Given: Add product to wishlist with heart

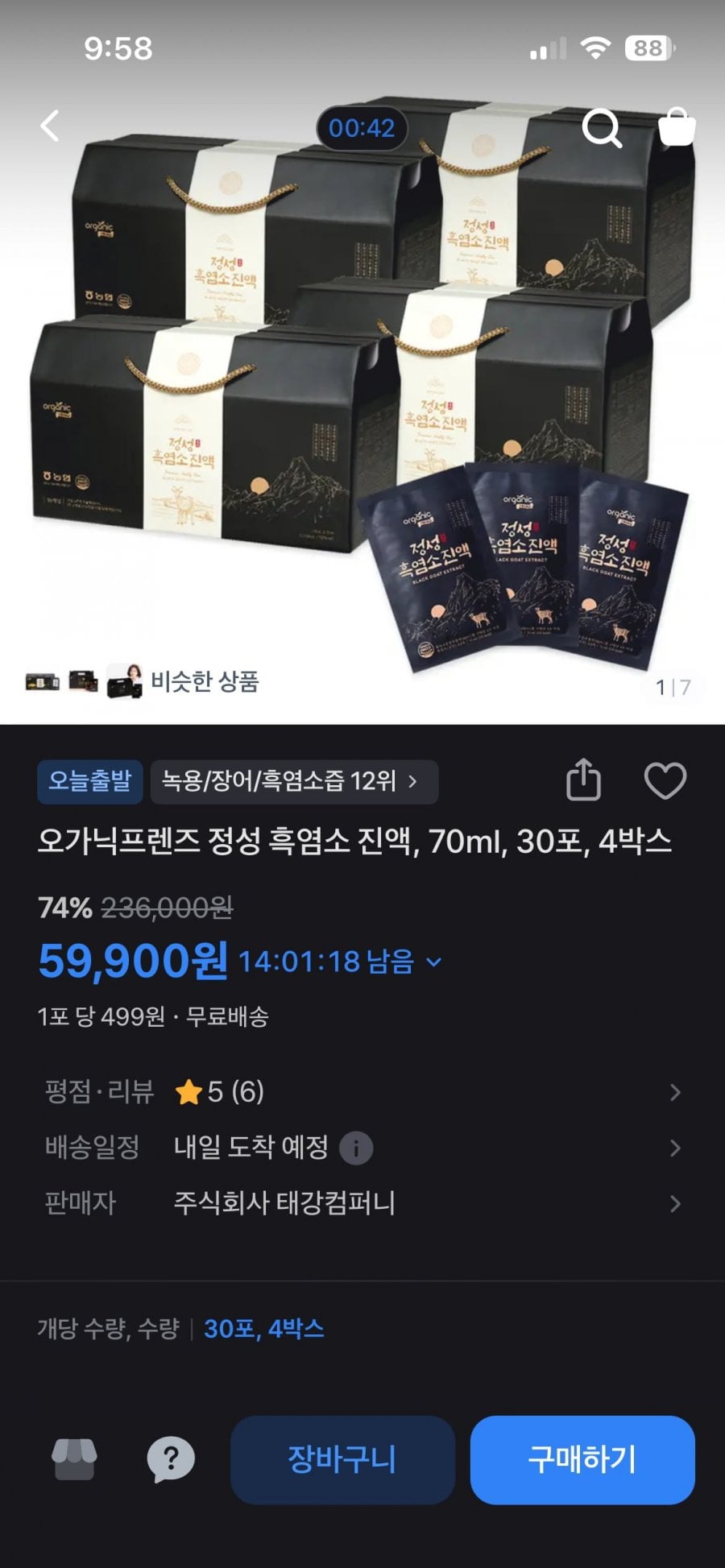Looking at the screenshot, I should [665, 780].
